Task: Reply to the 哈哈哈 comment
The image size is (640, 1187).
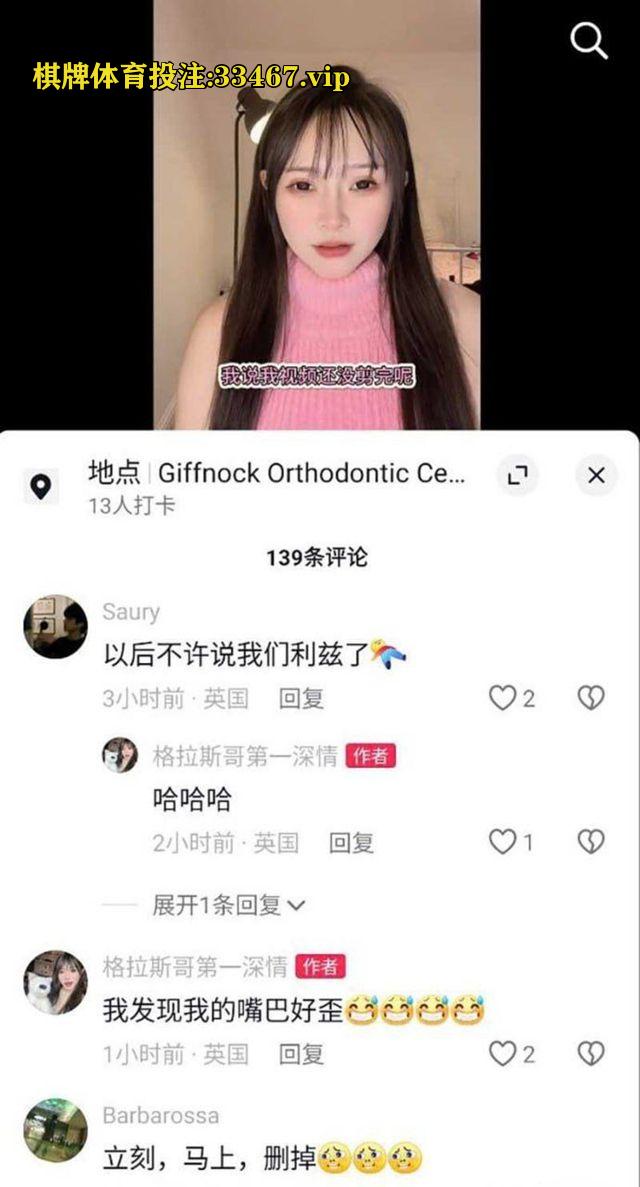Action: [x=351, y=843]
